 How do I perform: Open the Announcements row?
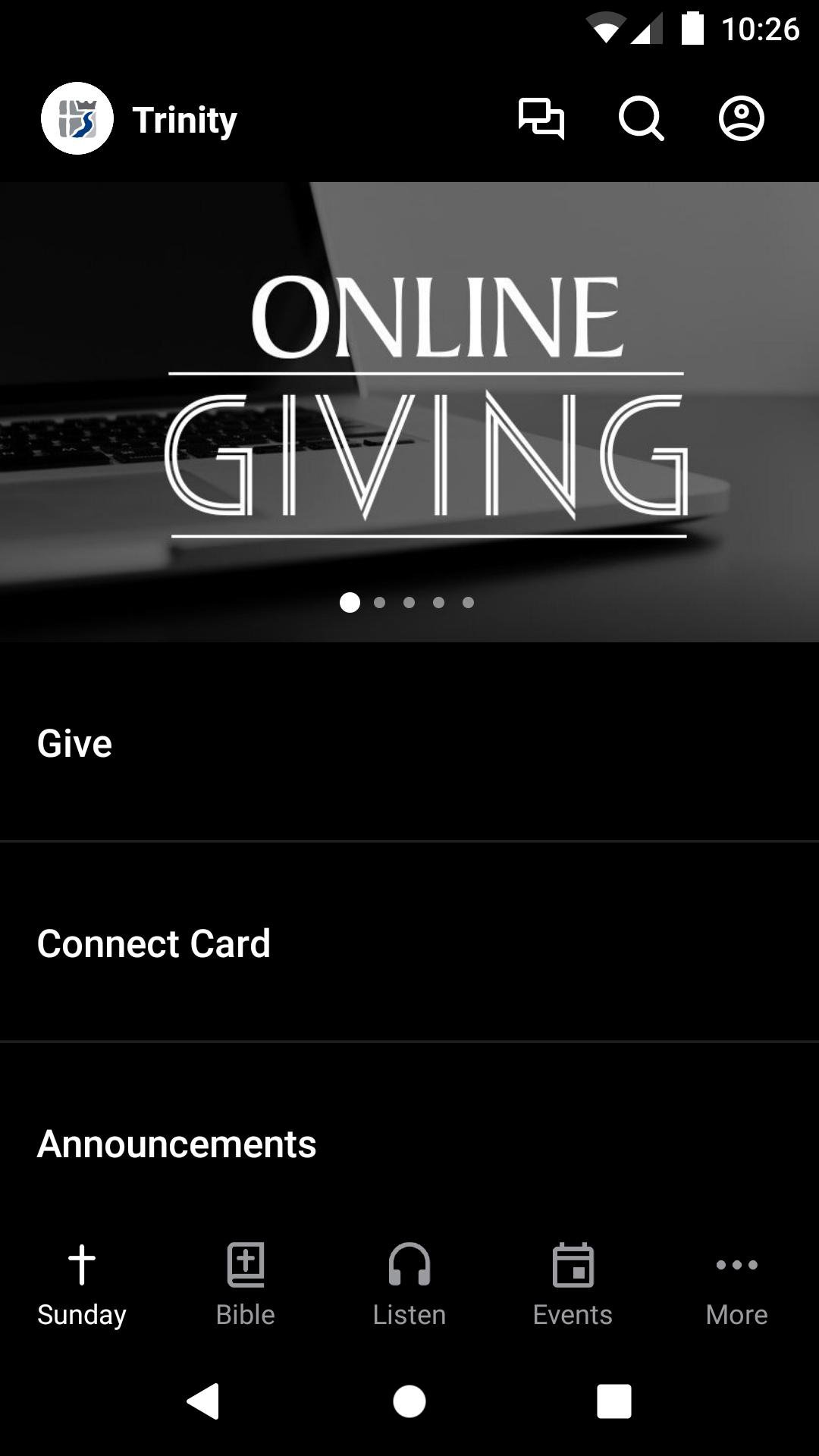click(x=409, y=1144)
